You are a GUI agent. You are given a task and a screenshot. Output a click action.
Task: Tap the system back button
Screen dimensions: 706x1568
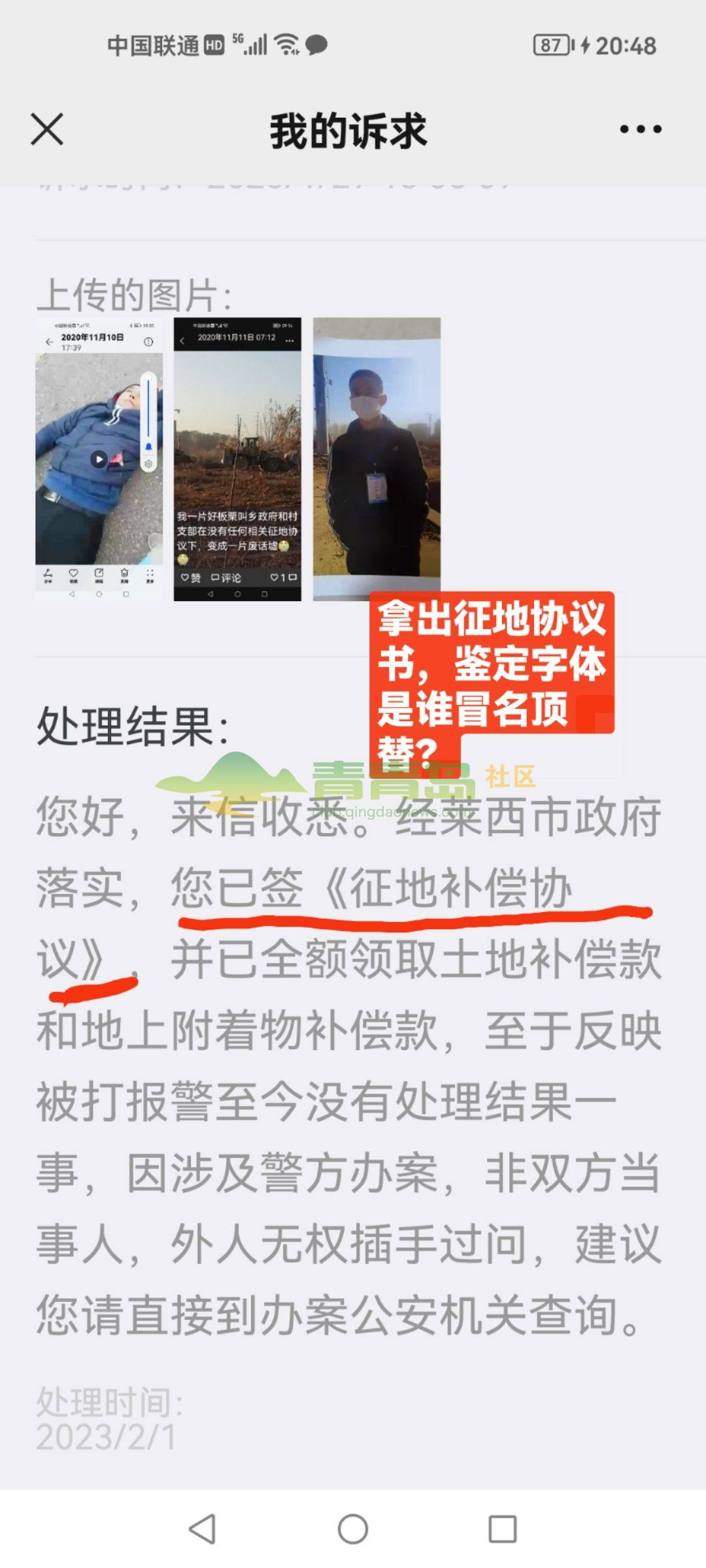(x=202, y=1529)
